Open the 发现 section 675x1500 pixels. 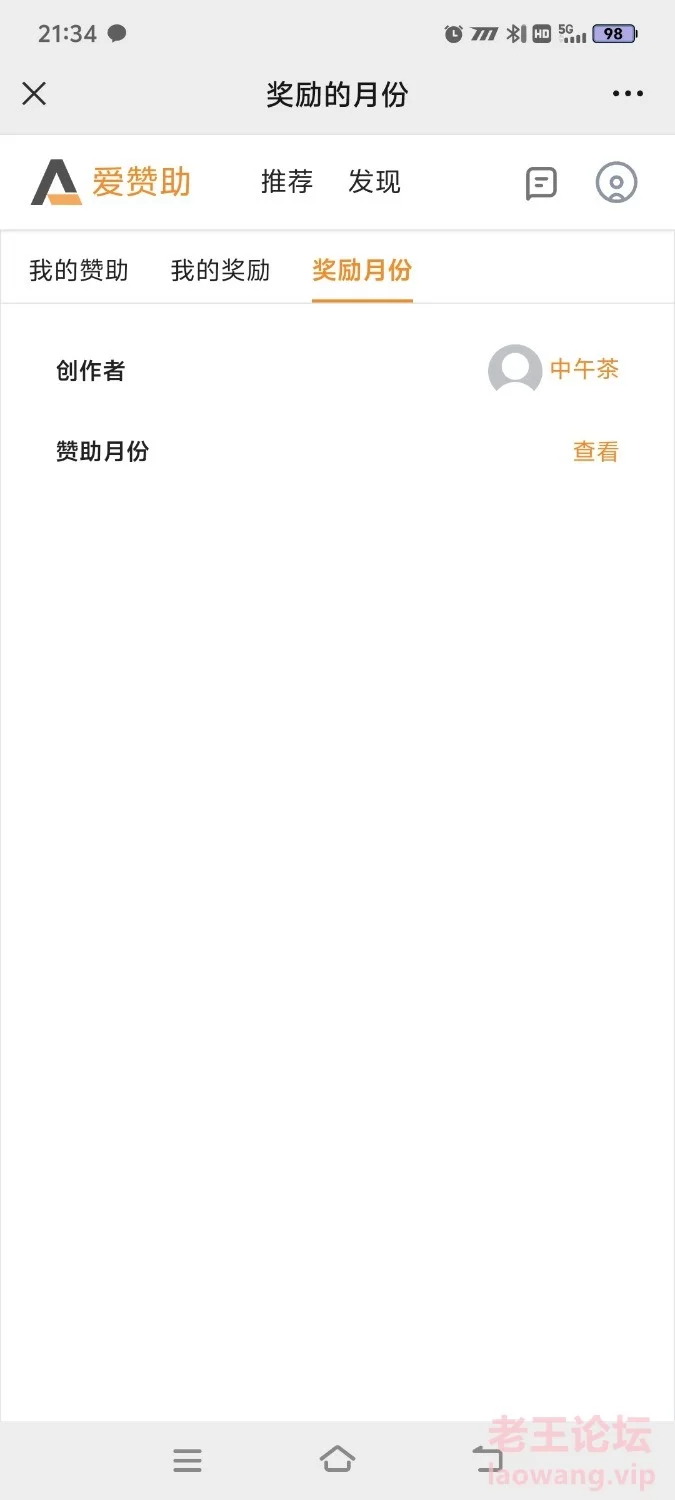tap(374, 182)
